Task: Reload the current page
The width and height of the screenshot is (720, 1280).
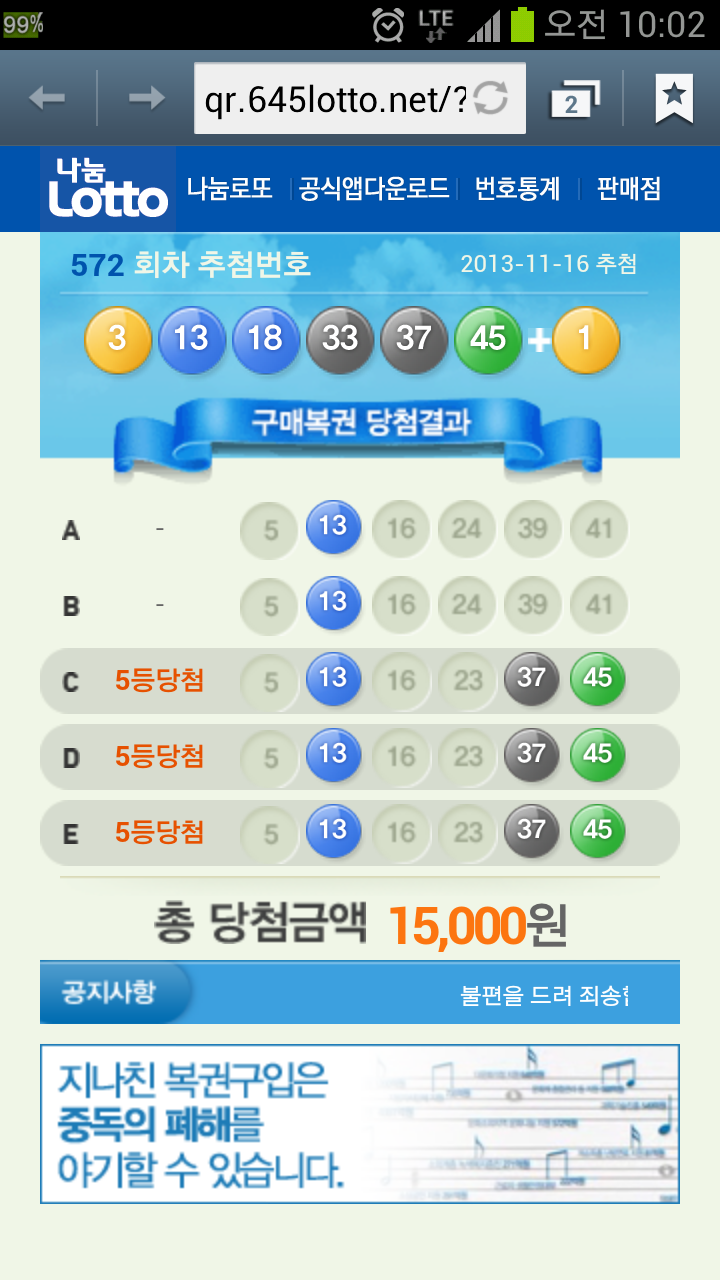Action: click(x=491, y=98)
